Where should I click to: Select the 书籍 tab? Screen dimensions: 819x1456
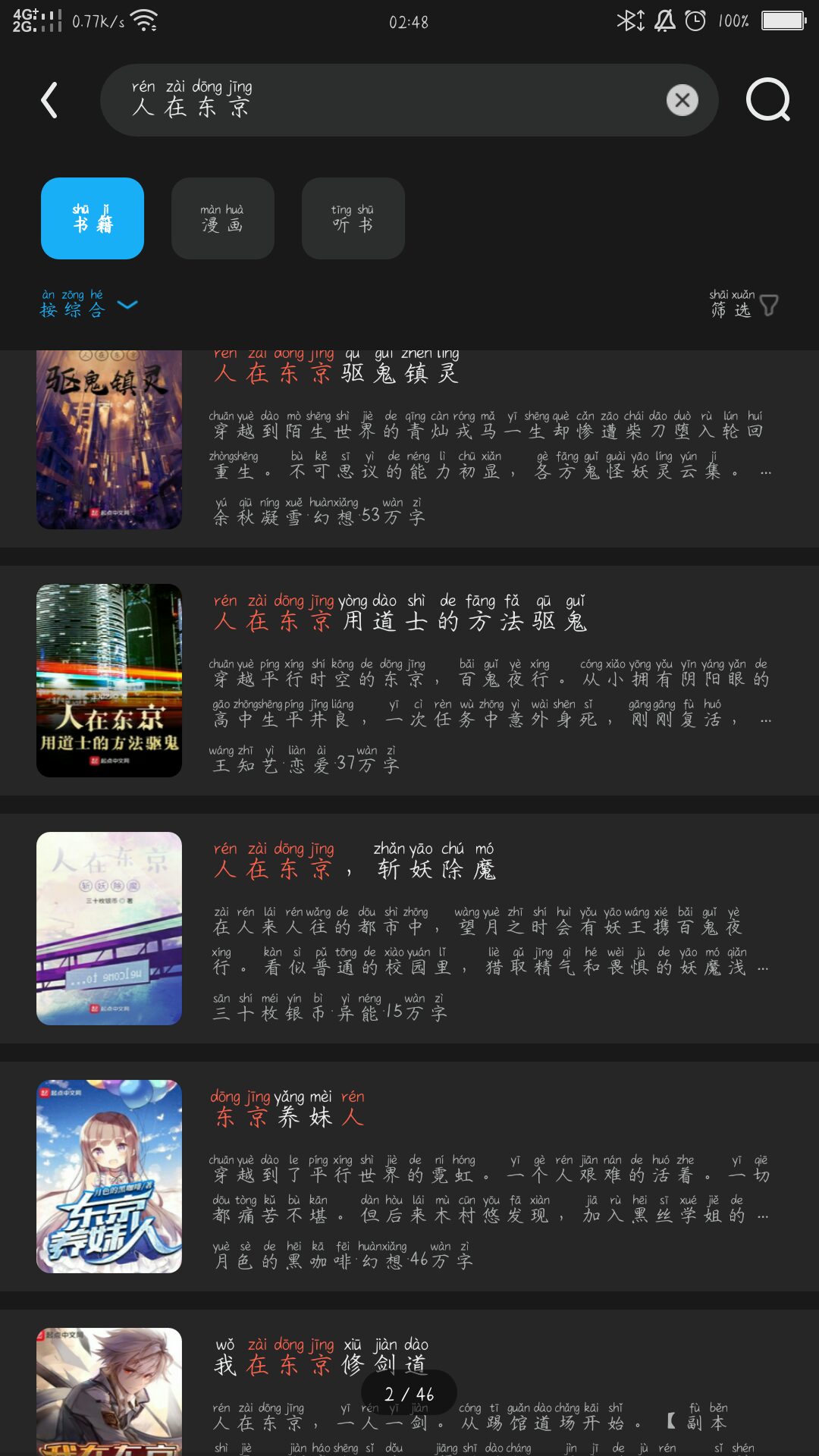[93, 218]
